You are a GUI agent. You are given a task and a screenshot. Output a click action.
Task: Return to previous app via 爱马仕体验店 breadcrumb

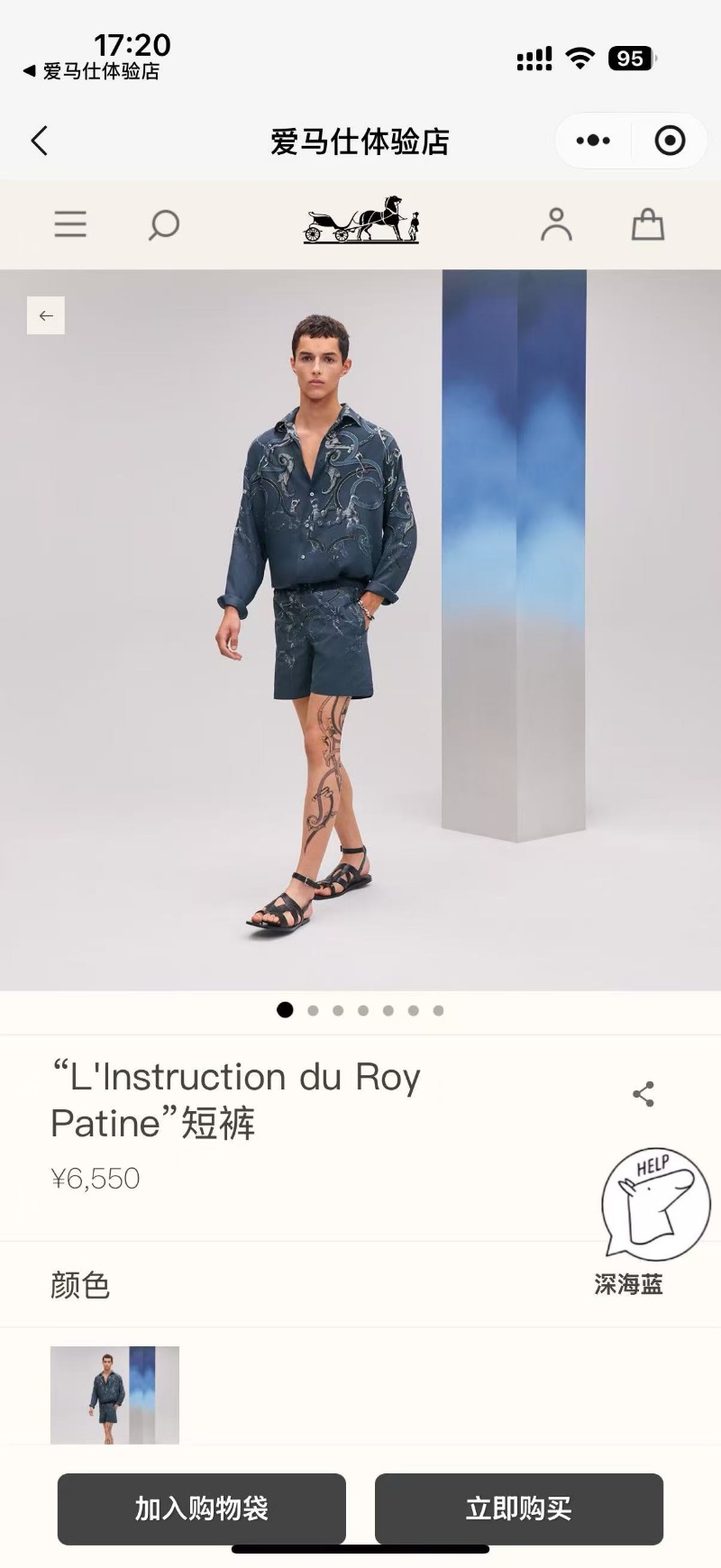pos(91,71)
